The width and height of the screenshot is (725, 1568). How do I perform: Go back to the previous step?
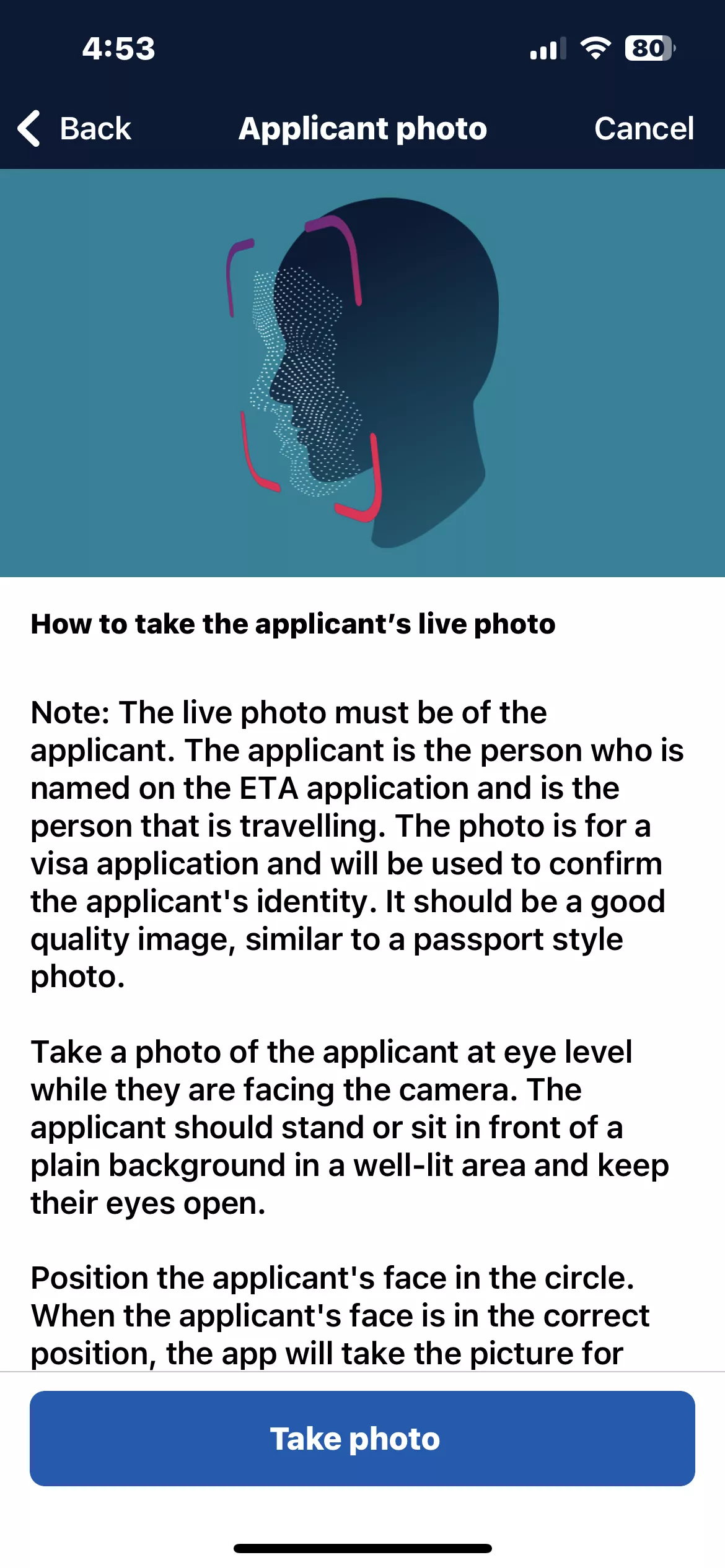[x=74, y=129]
